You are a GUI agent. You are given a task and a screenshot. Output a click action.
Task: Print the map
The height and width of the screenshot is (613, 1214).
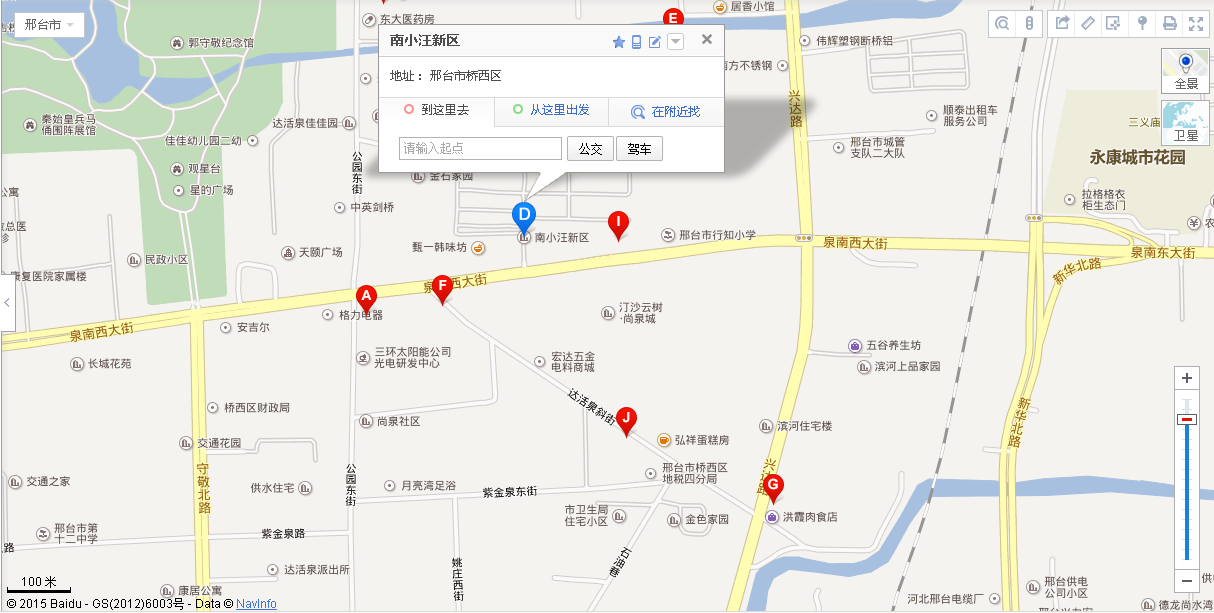click(1169, 24)
